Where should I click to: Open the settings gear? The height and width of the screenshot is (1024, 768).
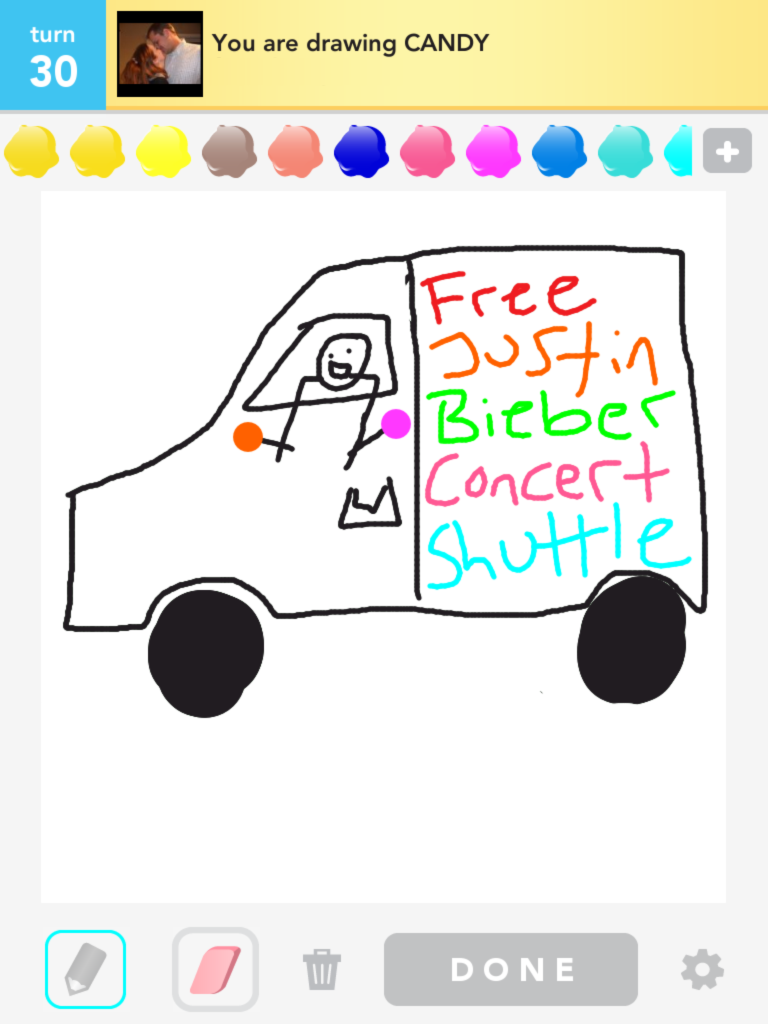coord(702,969)
